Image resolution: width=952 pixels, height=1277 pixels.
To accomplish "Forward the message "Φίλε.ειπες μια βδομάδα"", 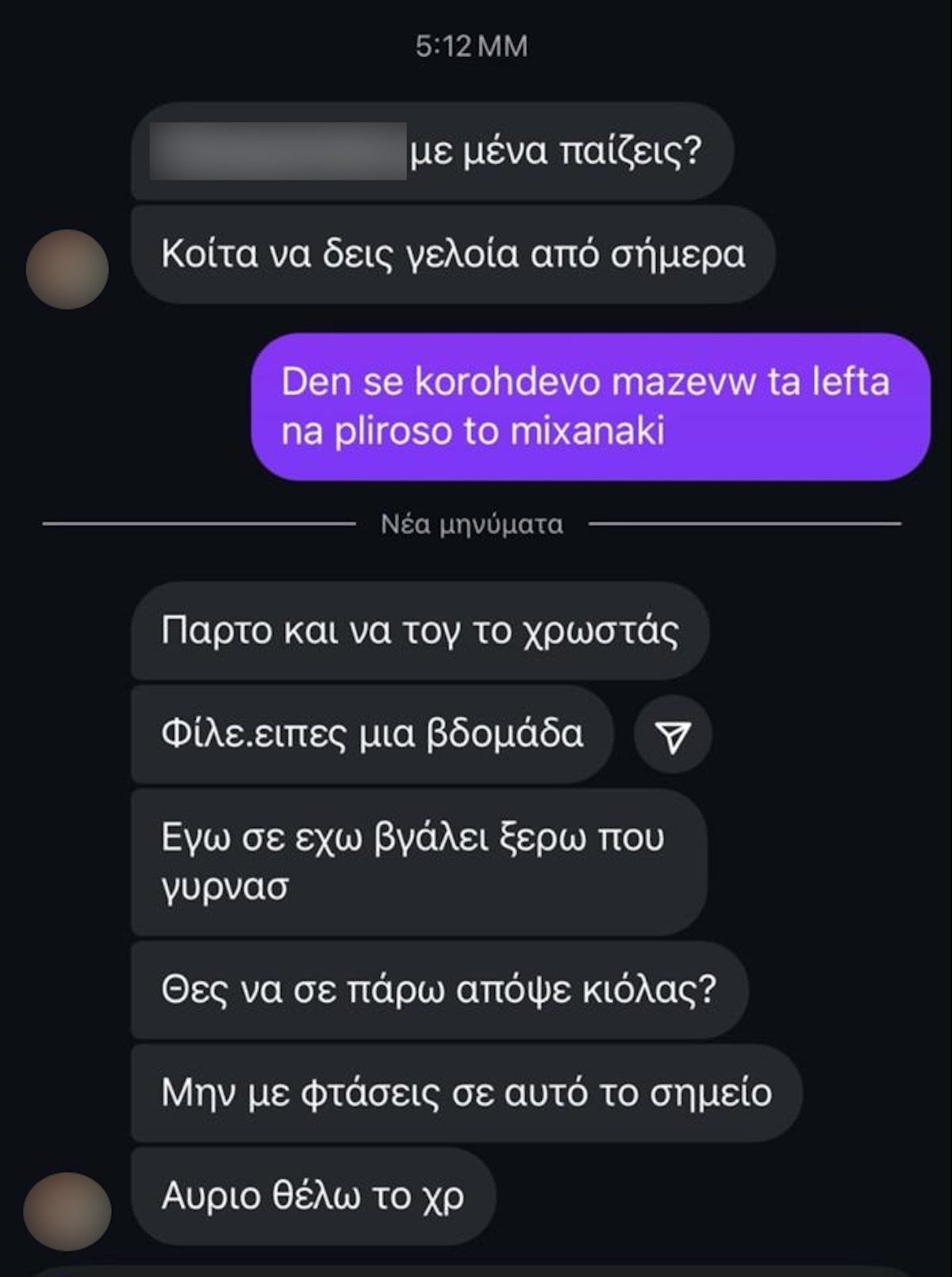I will click(673, 736).
